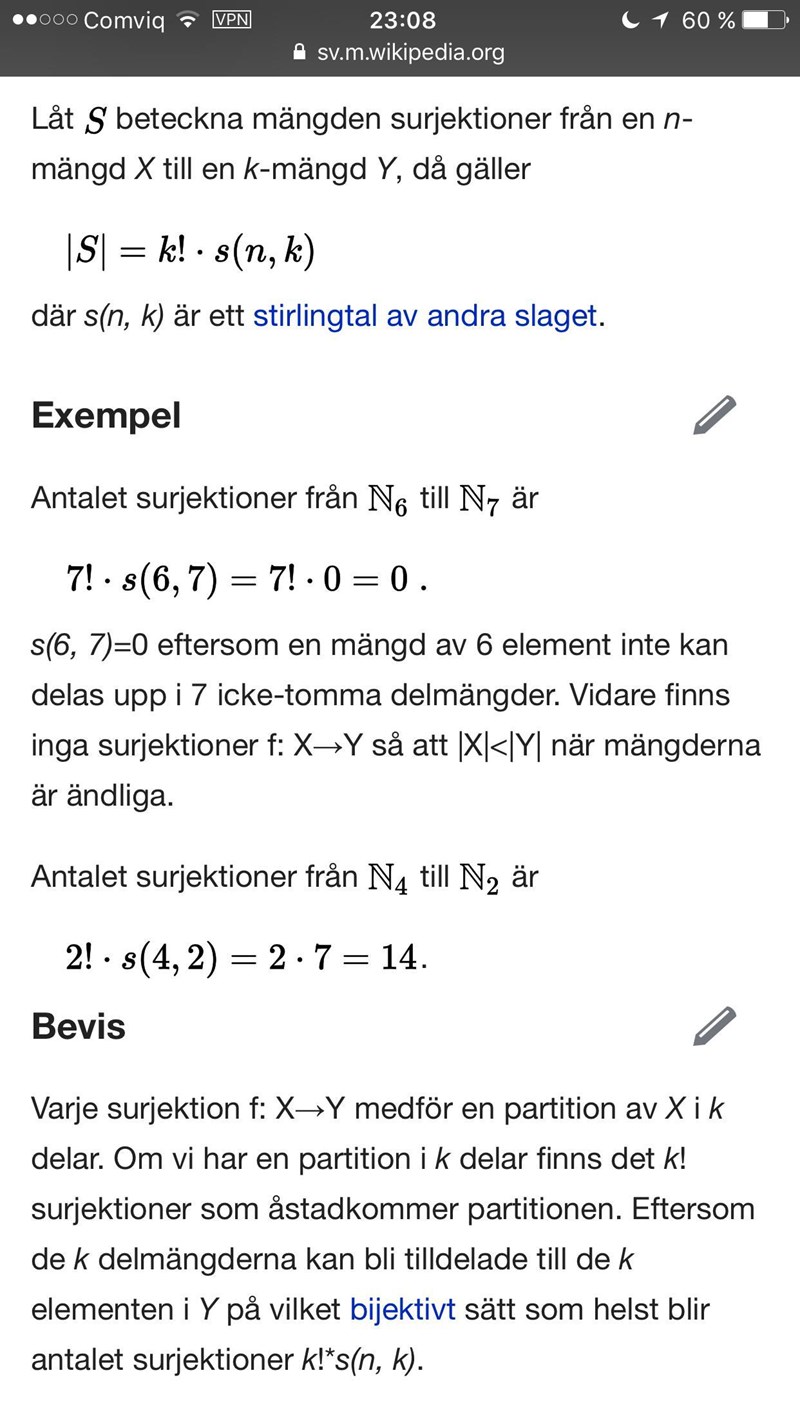800x1422 pixels.
Task: Tap the location services arrow icon
Action: (662, 18)
